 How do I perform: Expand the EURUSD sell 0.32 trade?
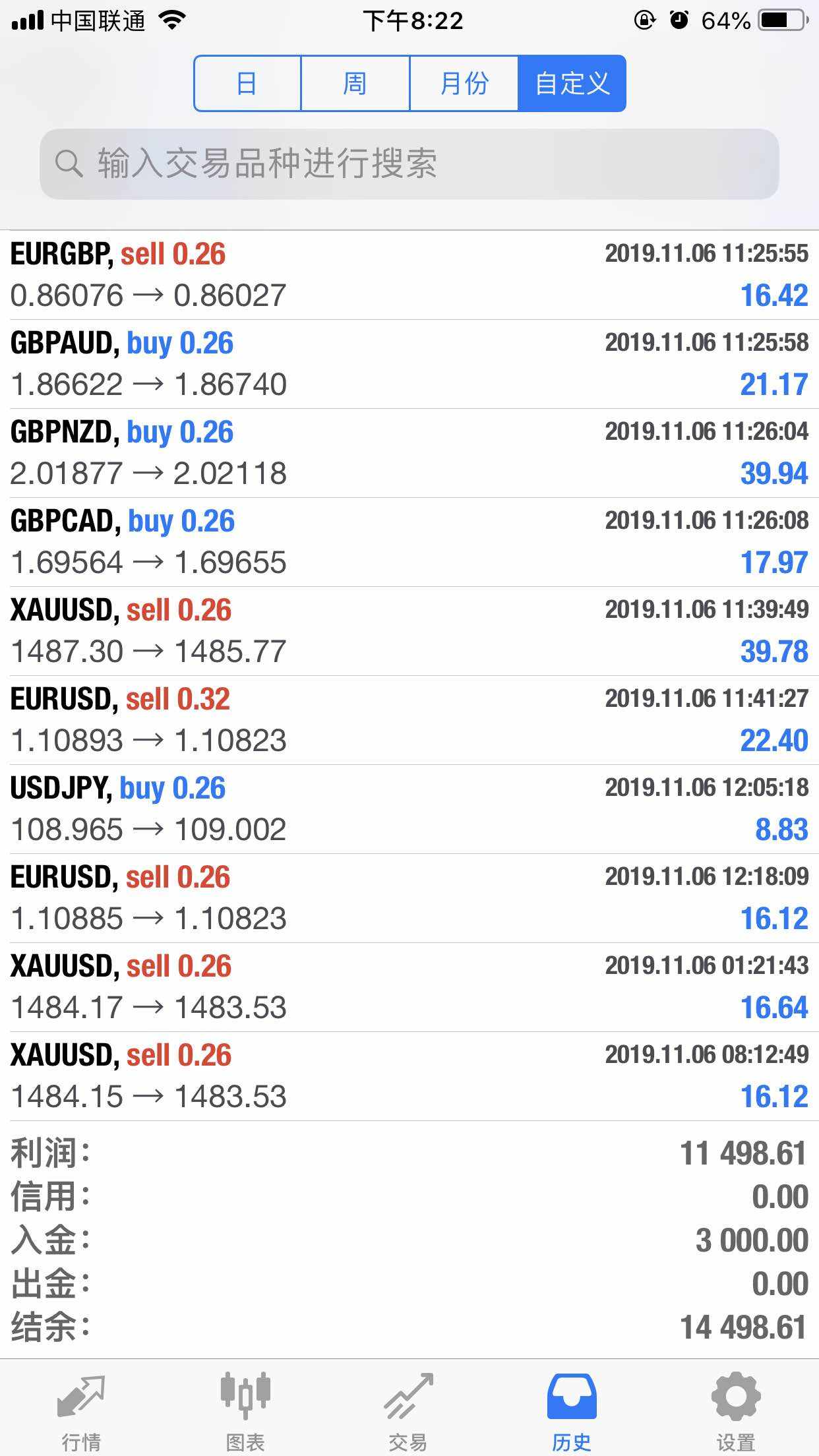(x=409, y=720)
